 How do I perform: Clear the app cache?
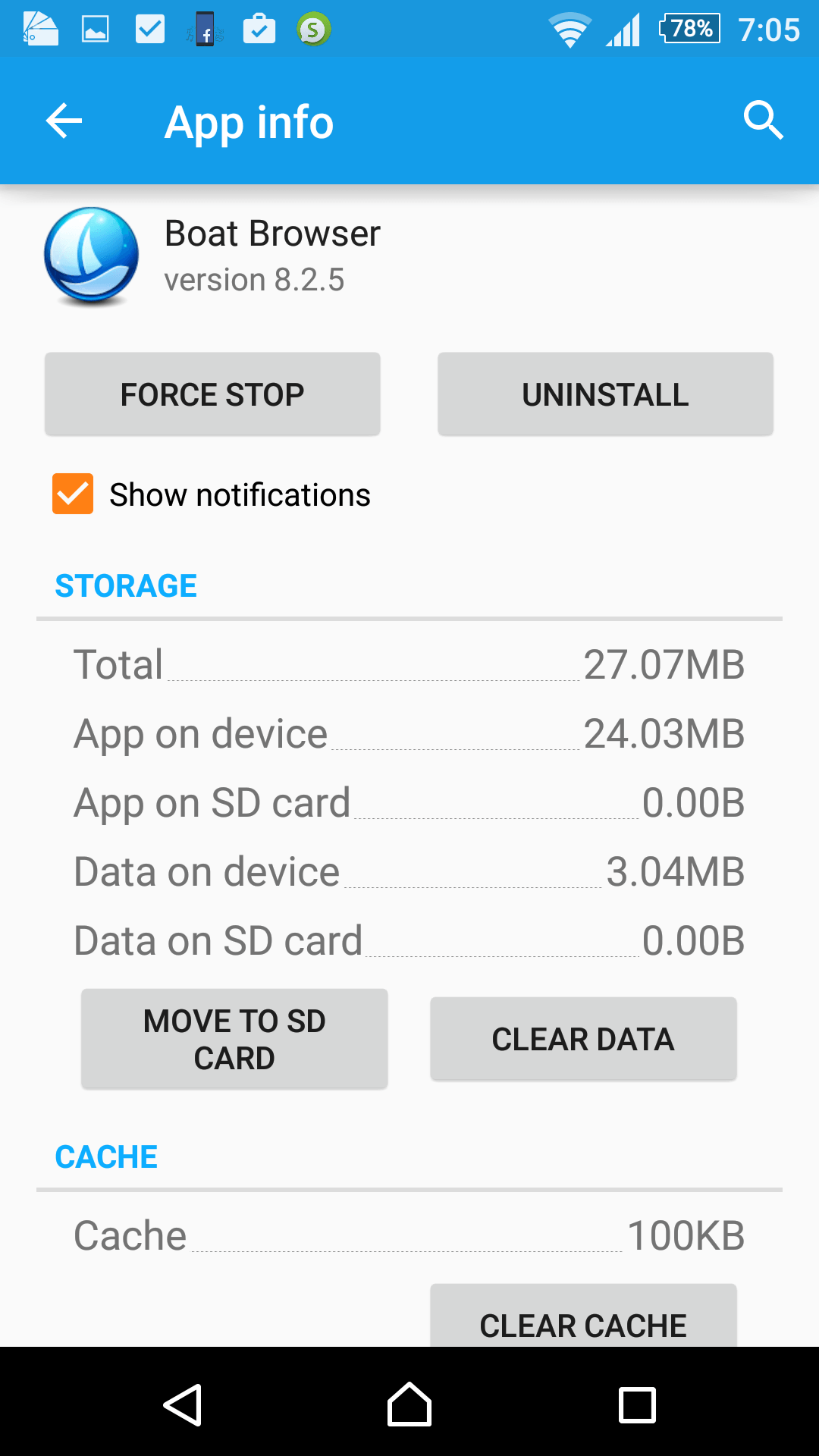(583, 1316)
